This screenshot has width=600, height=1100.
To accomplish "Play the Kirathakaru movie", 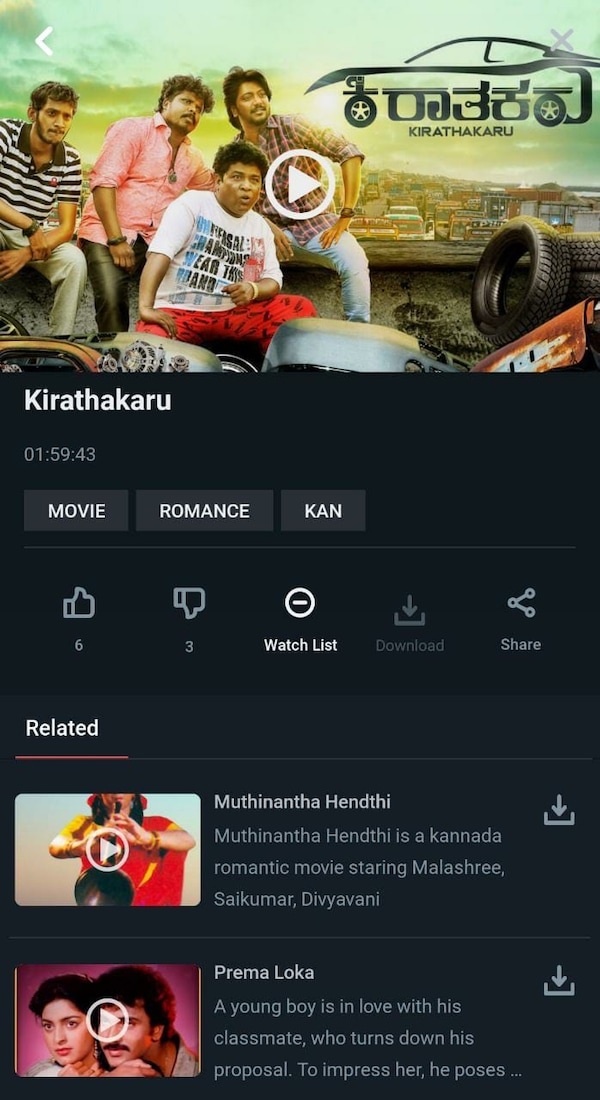I will pos(299,184).
